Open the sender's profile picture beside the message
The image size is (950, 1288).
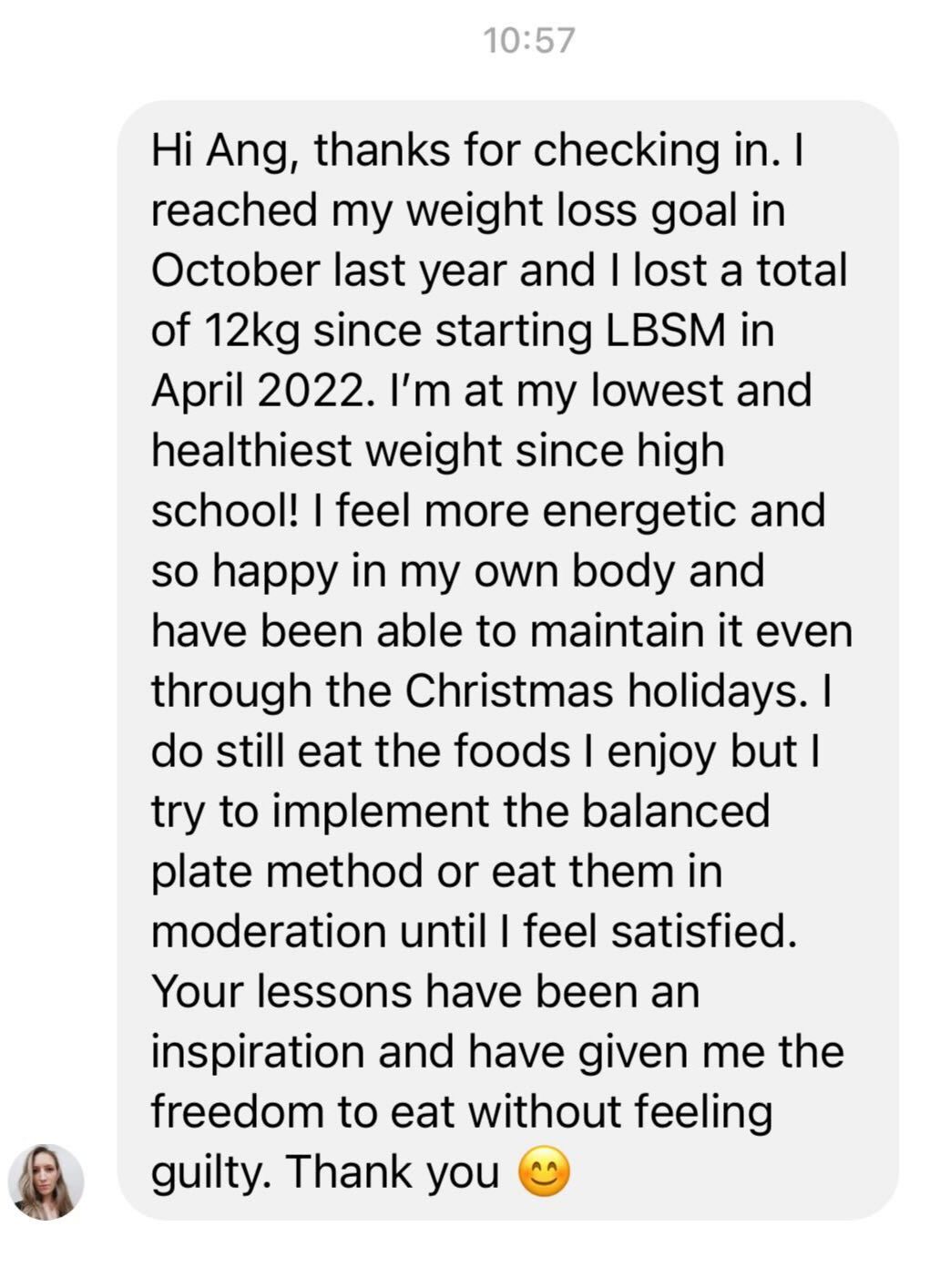(46, 1181)
